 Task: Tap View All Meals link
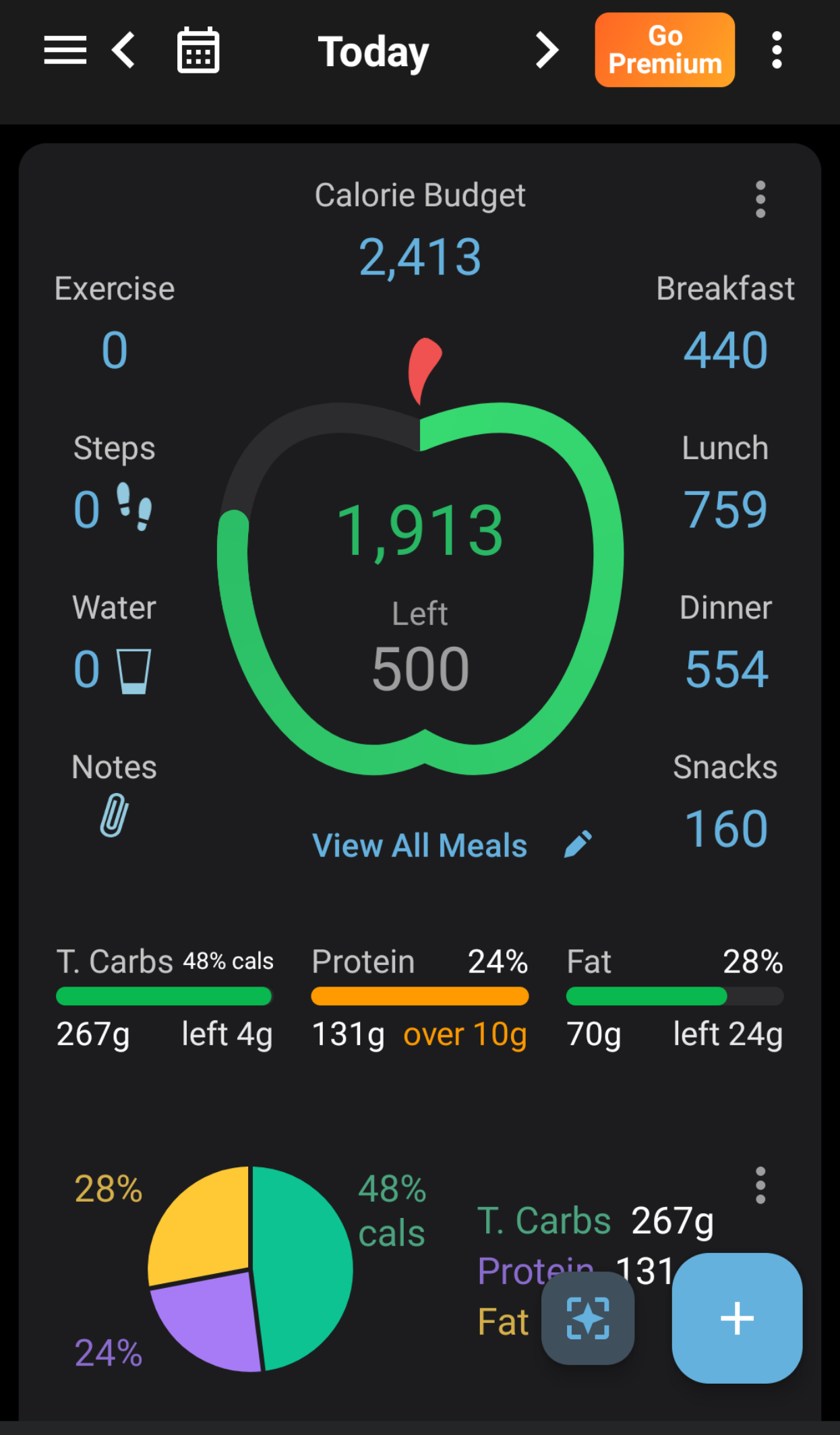pos(419,845)
